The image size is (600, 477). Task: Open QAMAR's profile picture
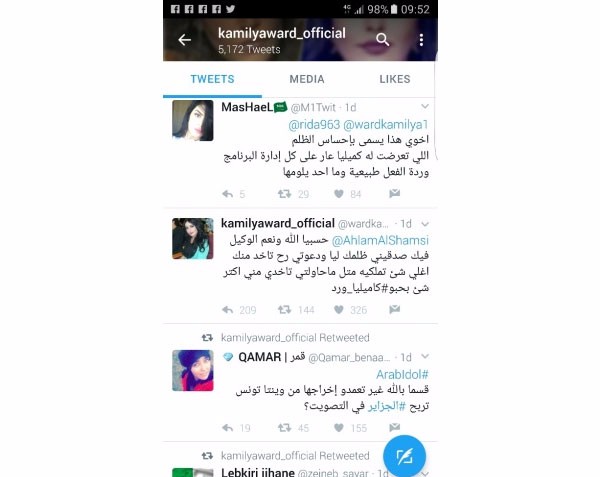[x=192, y=370]
